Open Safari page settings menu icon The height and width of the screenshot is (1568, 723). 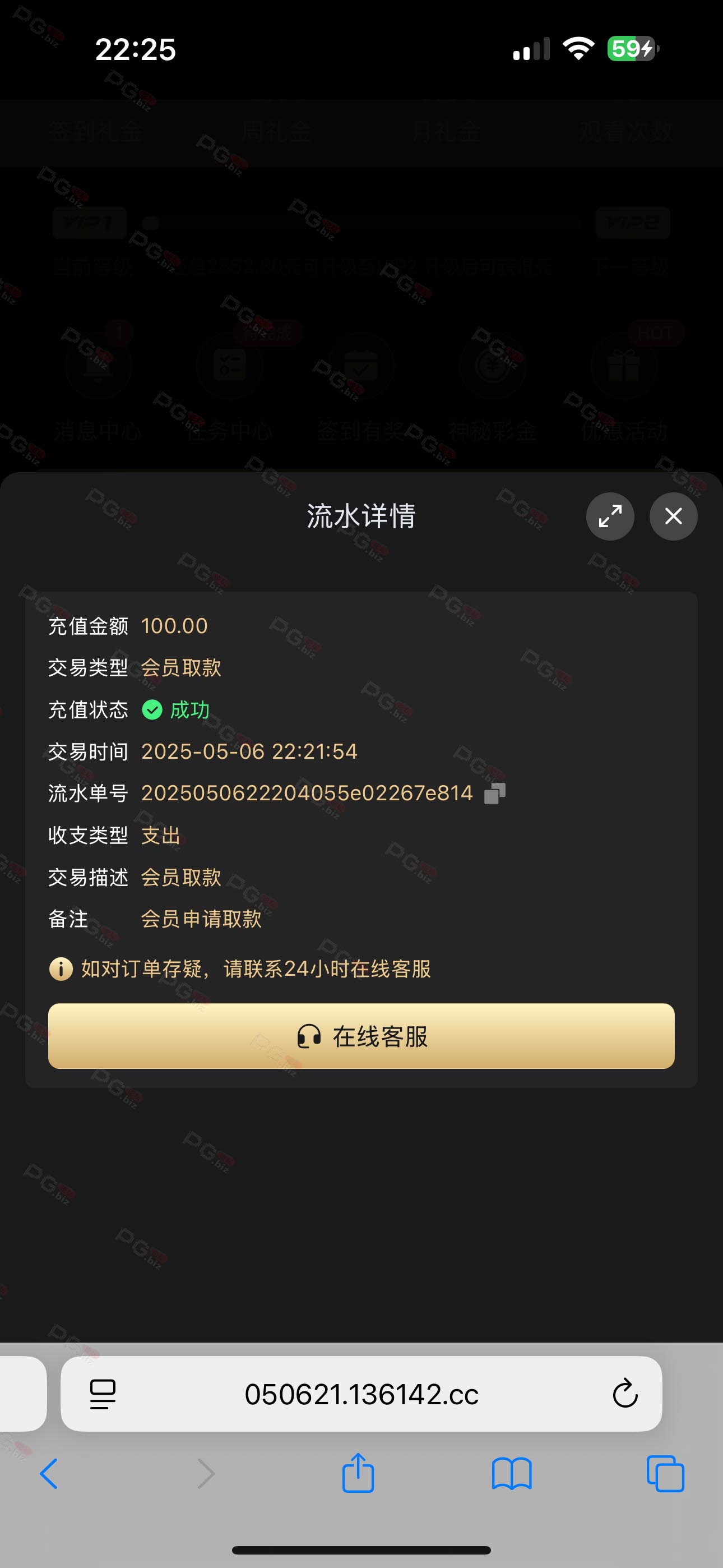tap(102, 1394)
